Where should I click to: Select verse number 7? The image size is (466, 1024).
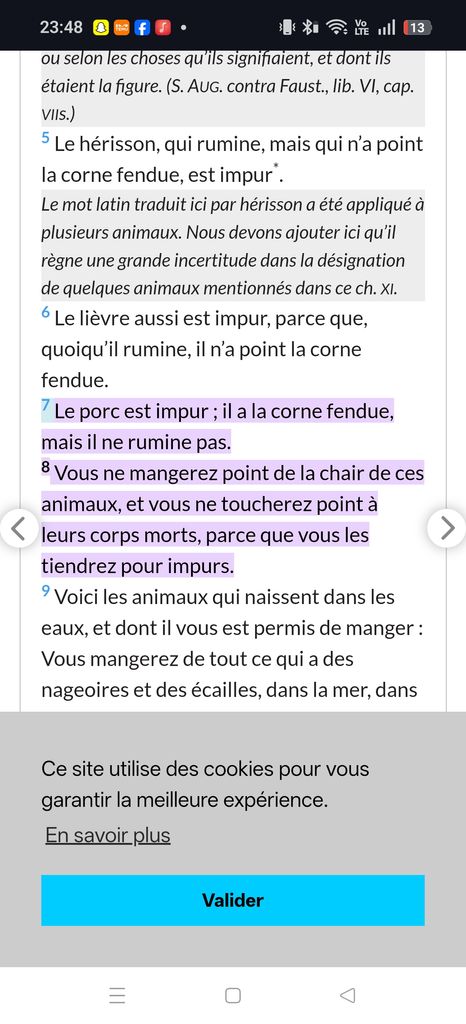click(46, 405)
